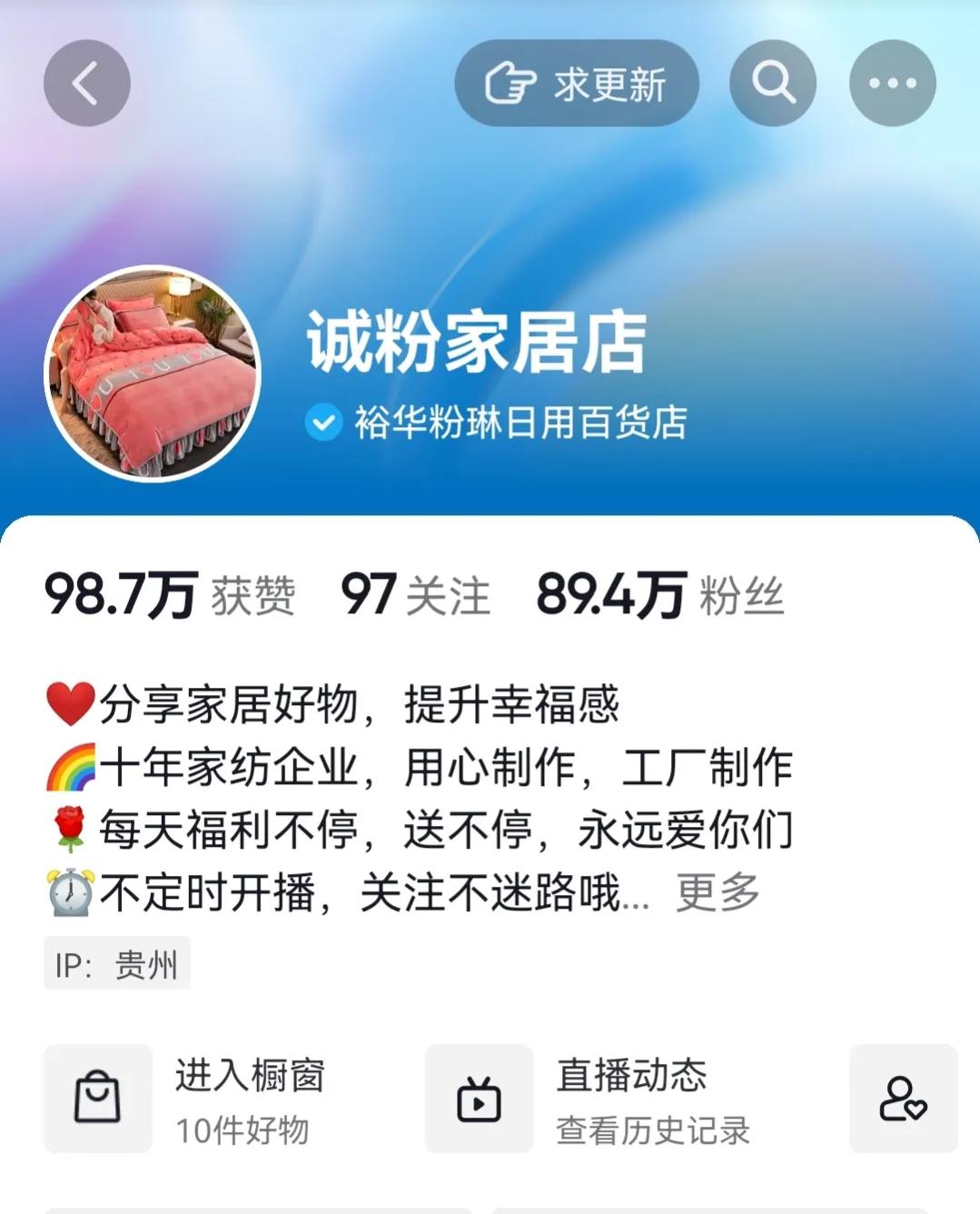Tap the shopping bag icon above 进入橱窗
The height and width of the screenshot is (1214, 980).
pos(97,1099)
